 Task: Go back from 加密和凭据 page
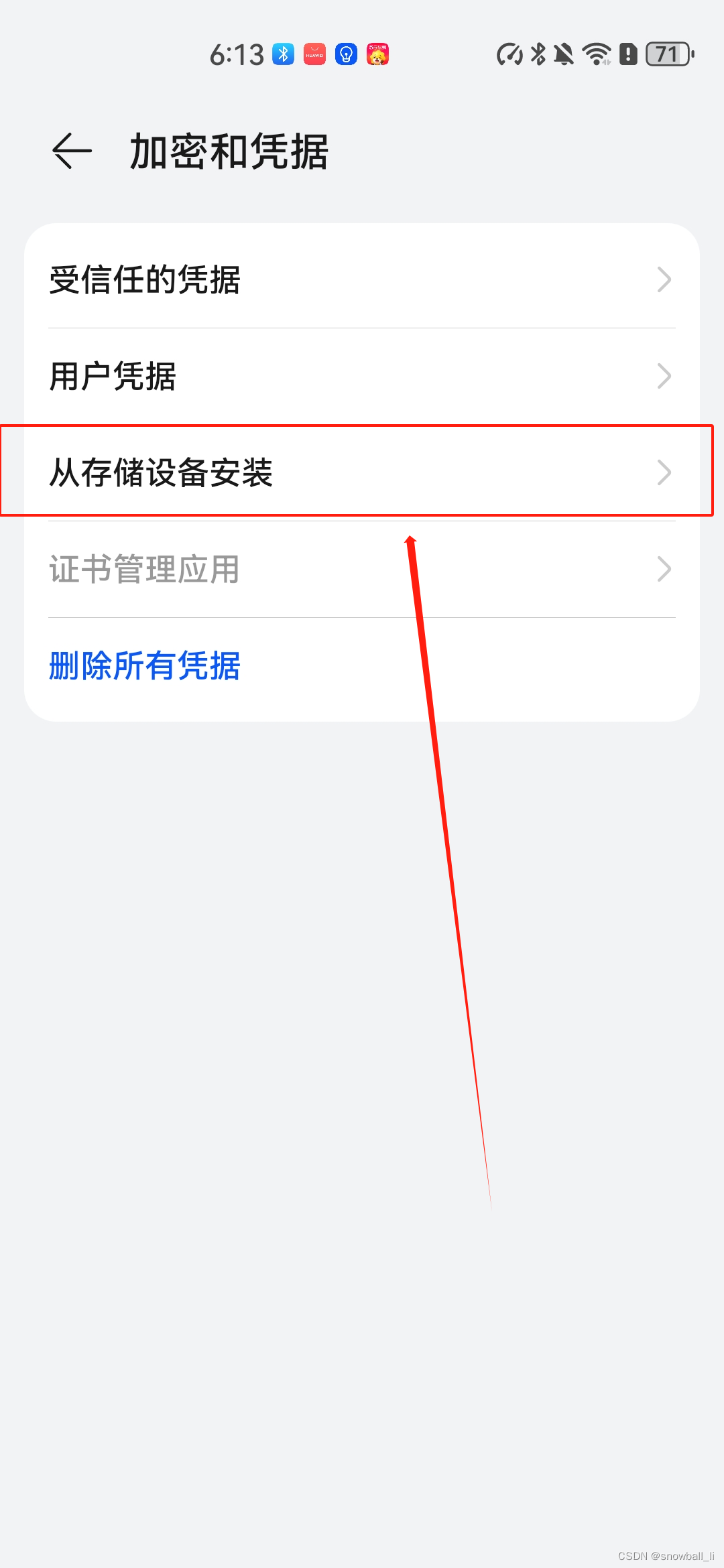coord(72,151)
